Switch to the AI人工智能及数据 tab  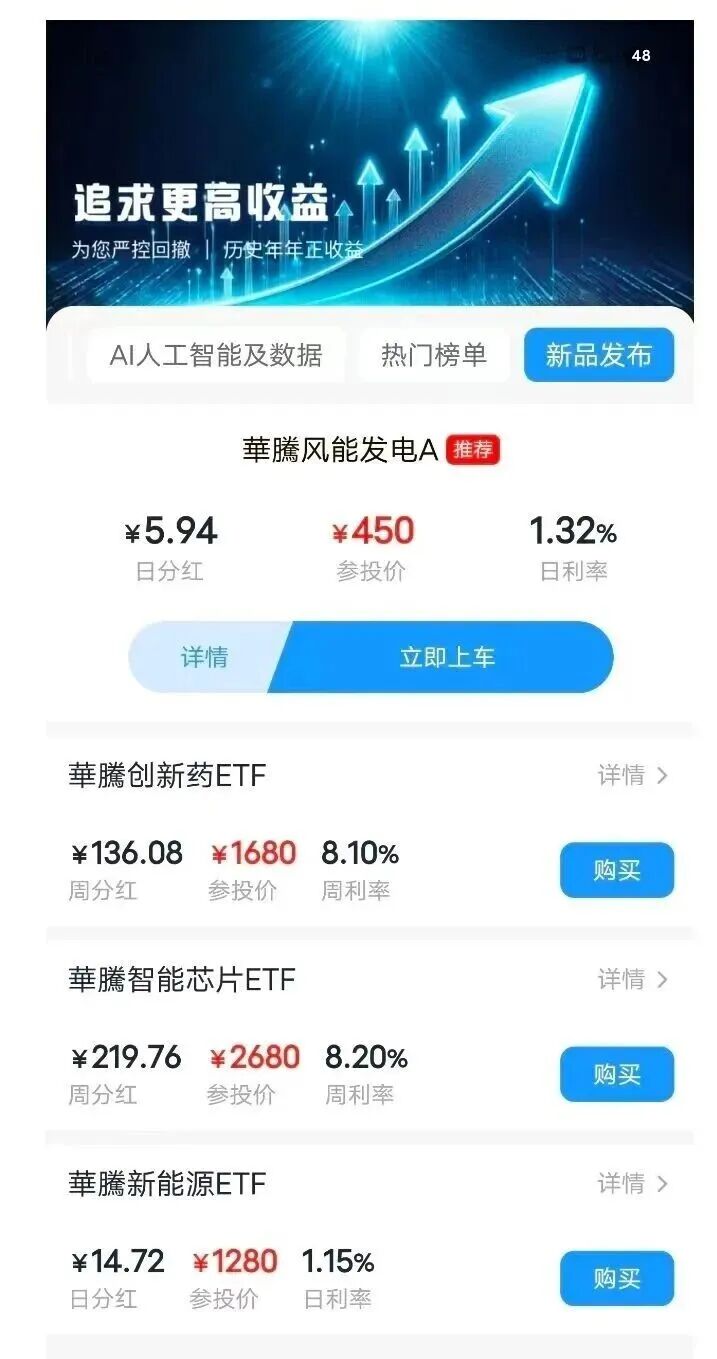216,355
